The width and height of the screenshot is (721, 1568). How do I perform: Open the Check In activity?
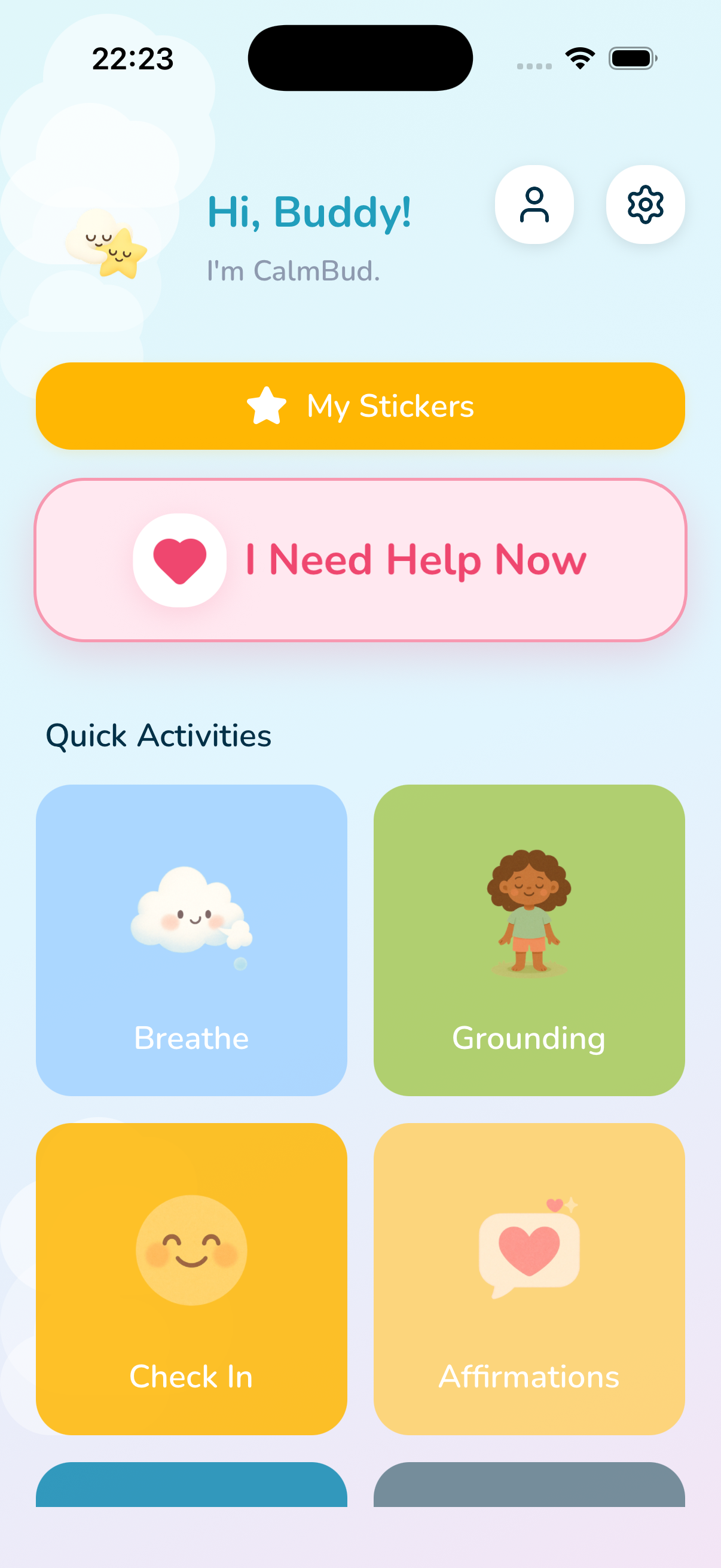pos(191,1279)
